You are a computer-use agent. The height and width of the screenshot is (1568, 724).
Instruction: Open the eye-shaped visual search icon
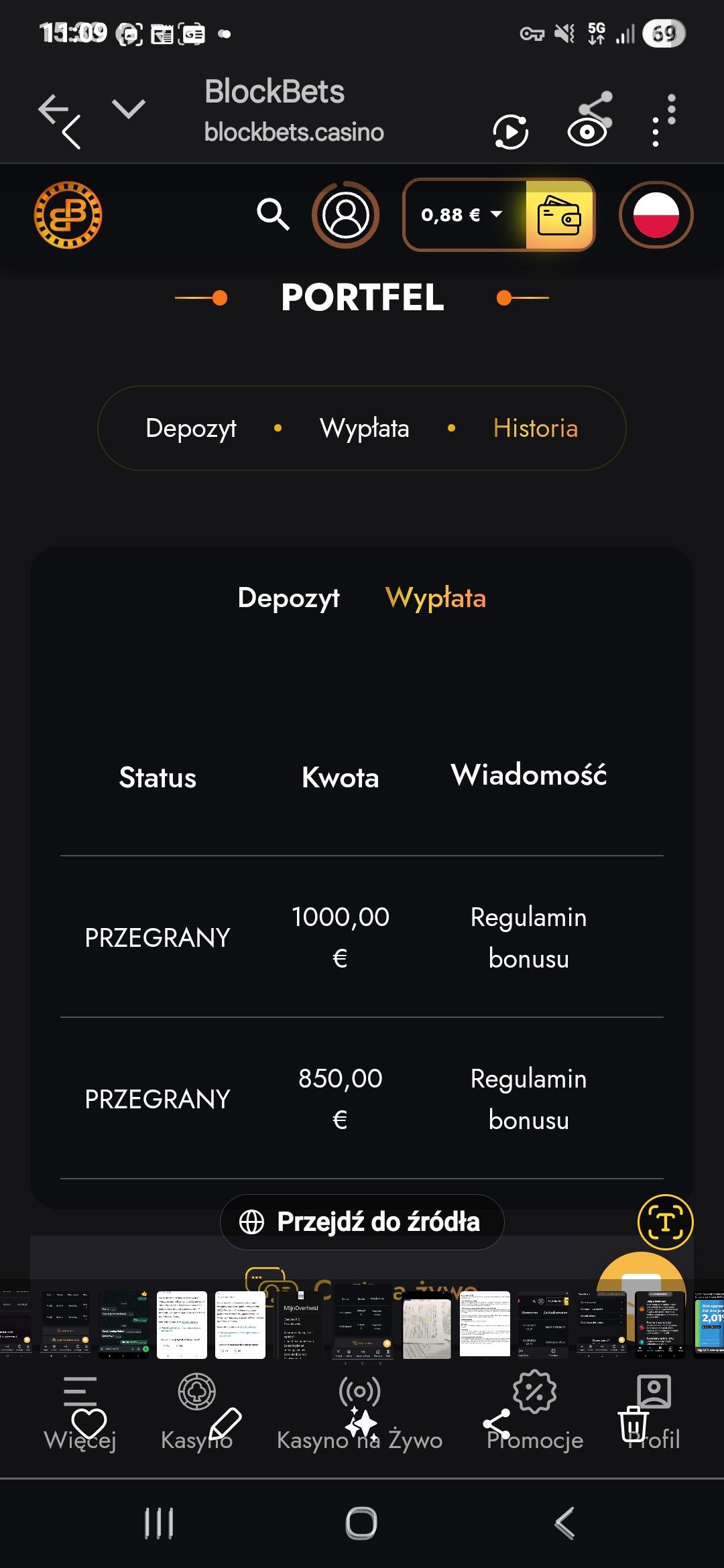[x=587, y=132]
